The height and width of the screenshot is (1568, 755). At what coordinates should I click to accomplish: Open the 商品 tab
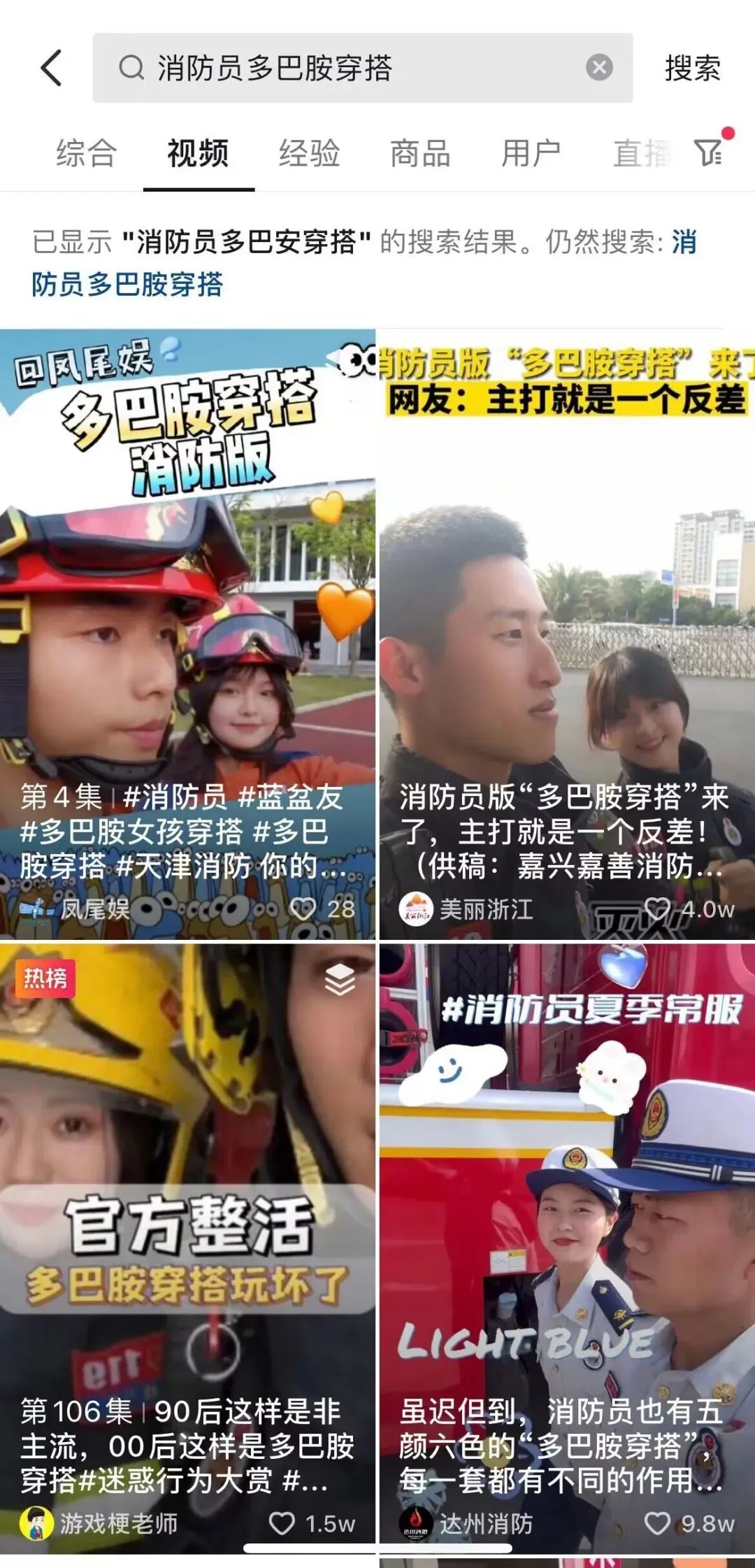coord(420,153)
